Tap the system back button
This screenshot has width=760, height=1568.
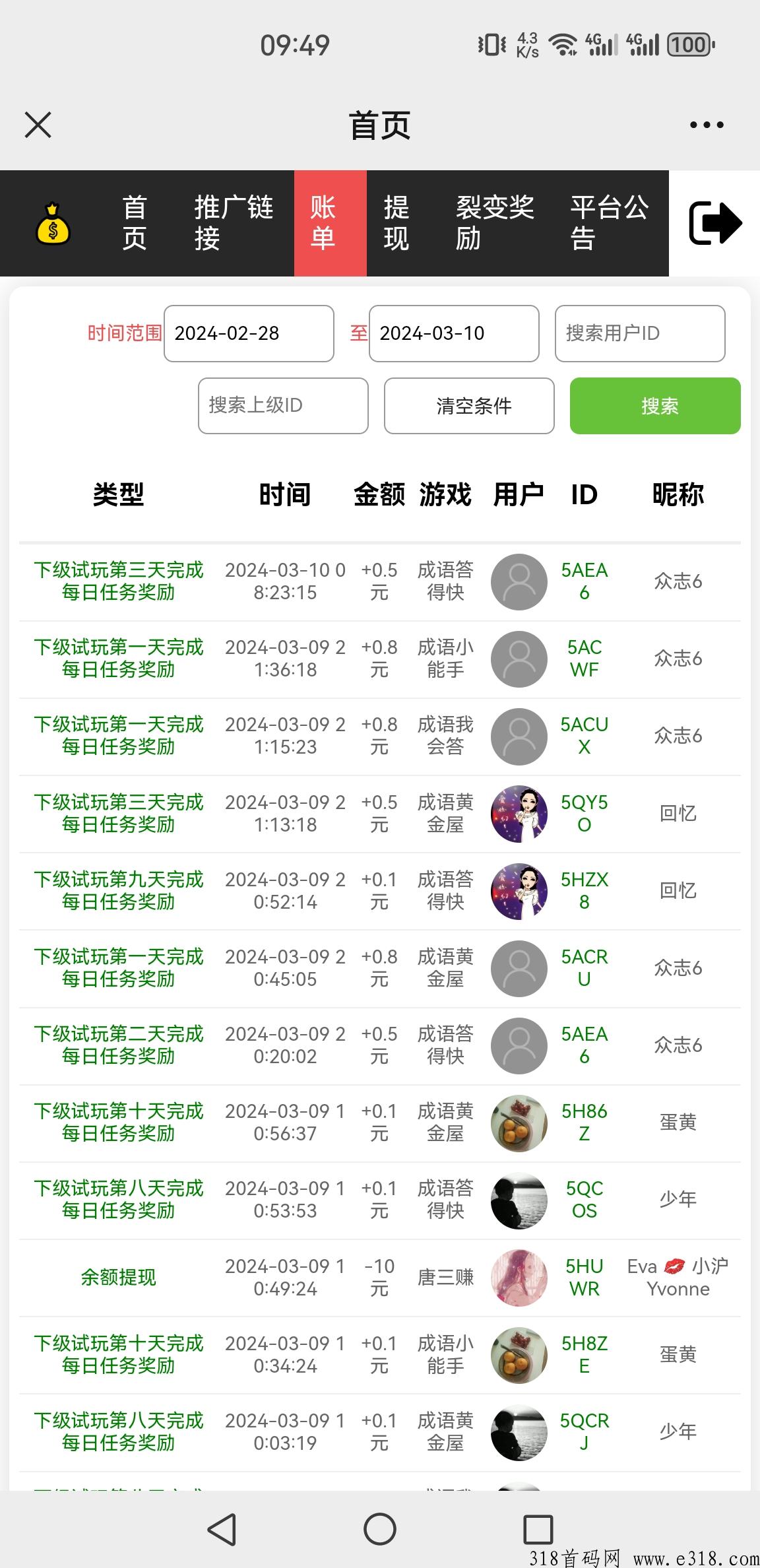(222, 1529)
